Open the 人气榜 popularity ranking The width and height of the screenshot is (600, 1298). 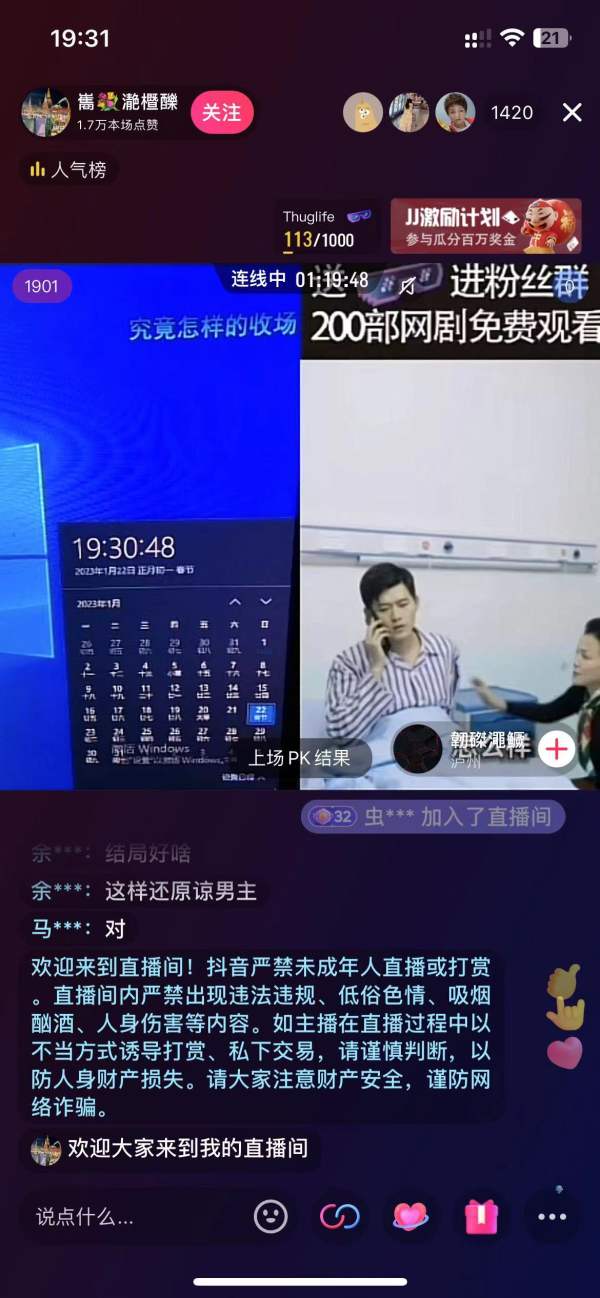pyautogui.click(x=69, y=170)
